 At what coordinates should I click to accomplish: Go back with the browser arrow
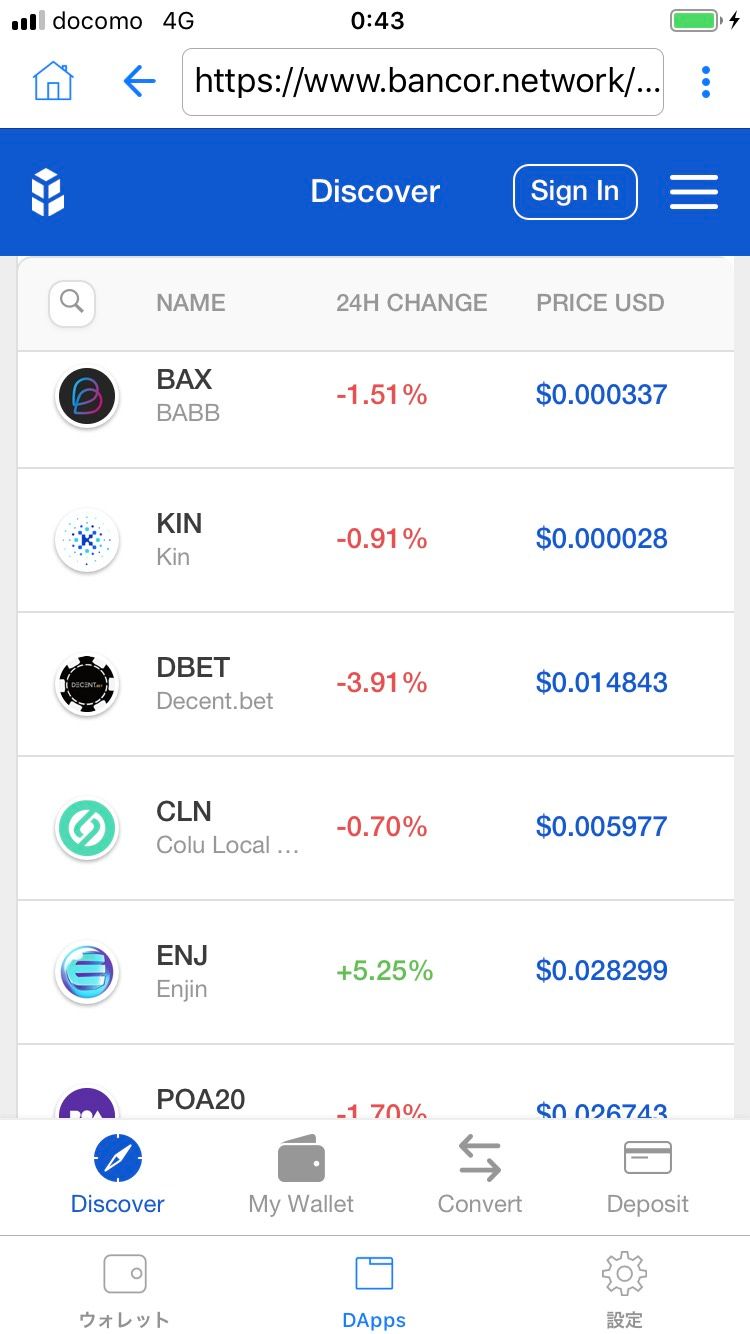click(139, 81)
